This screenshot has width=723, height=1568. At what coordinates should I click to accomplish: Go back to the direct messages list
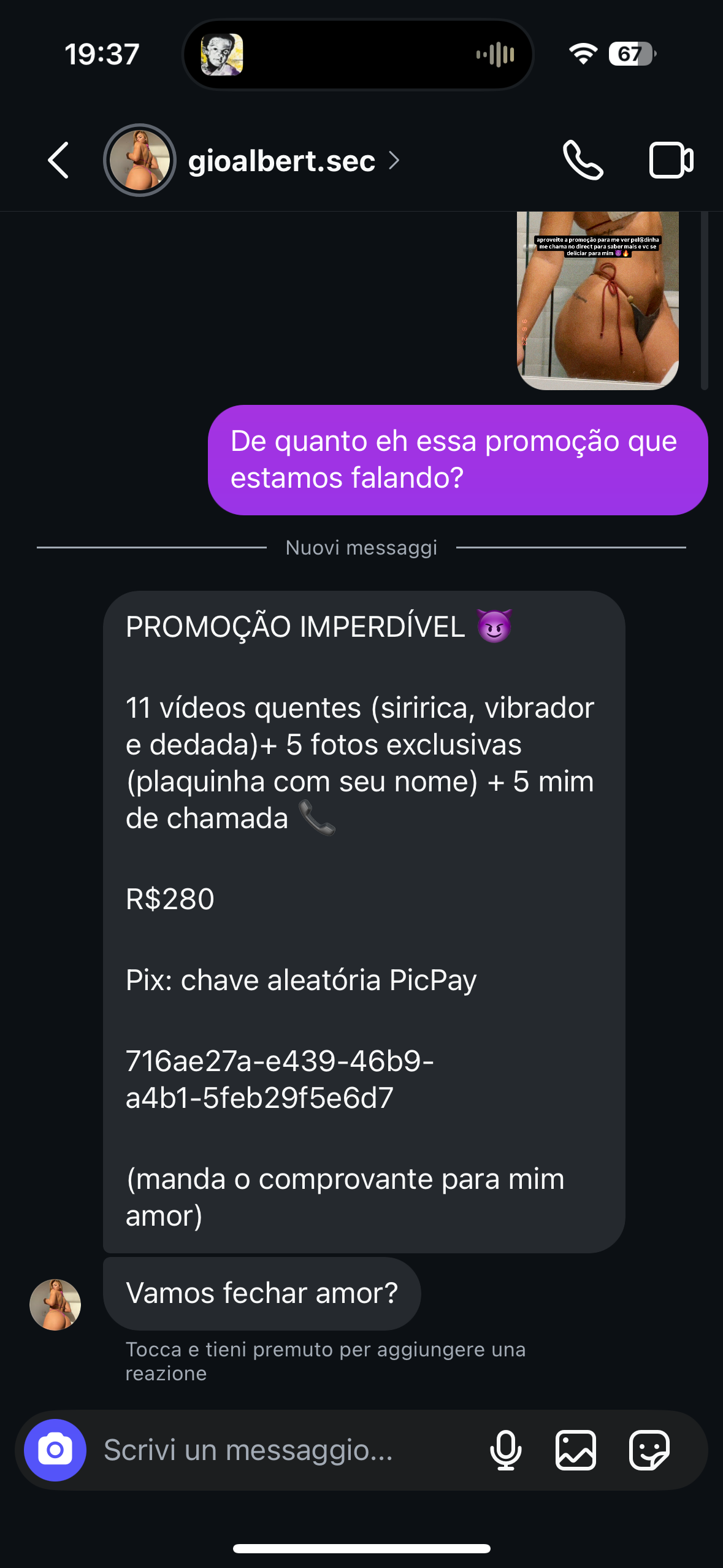[58, 161]
